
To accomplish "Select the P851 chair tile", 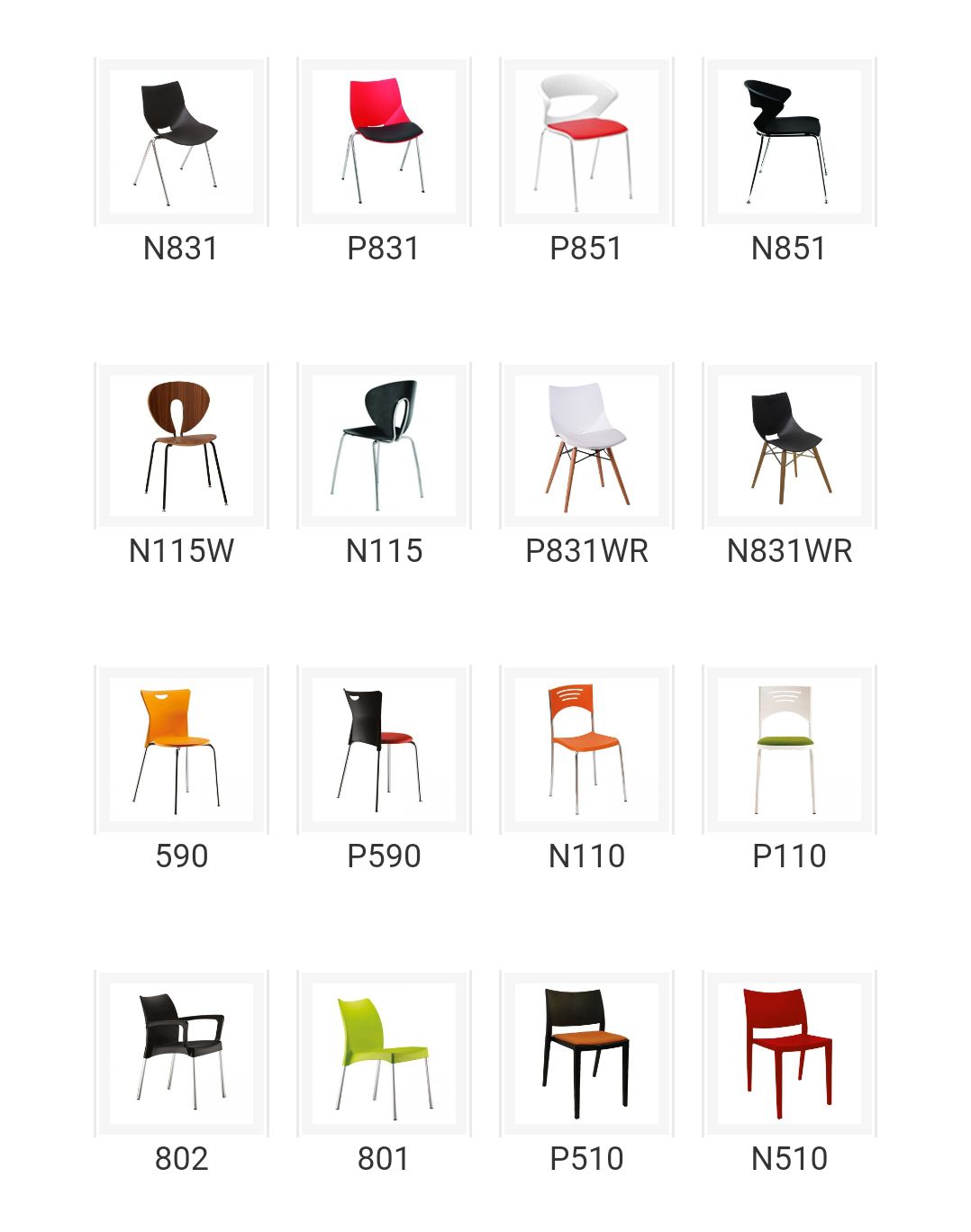I will (x=586, y=141).
